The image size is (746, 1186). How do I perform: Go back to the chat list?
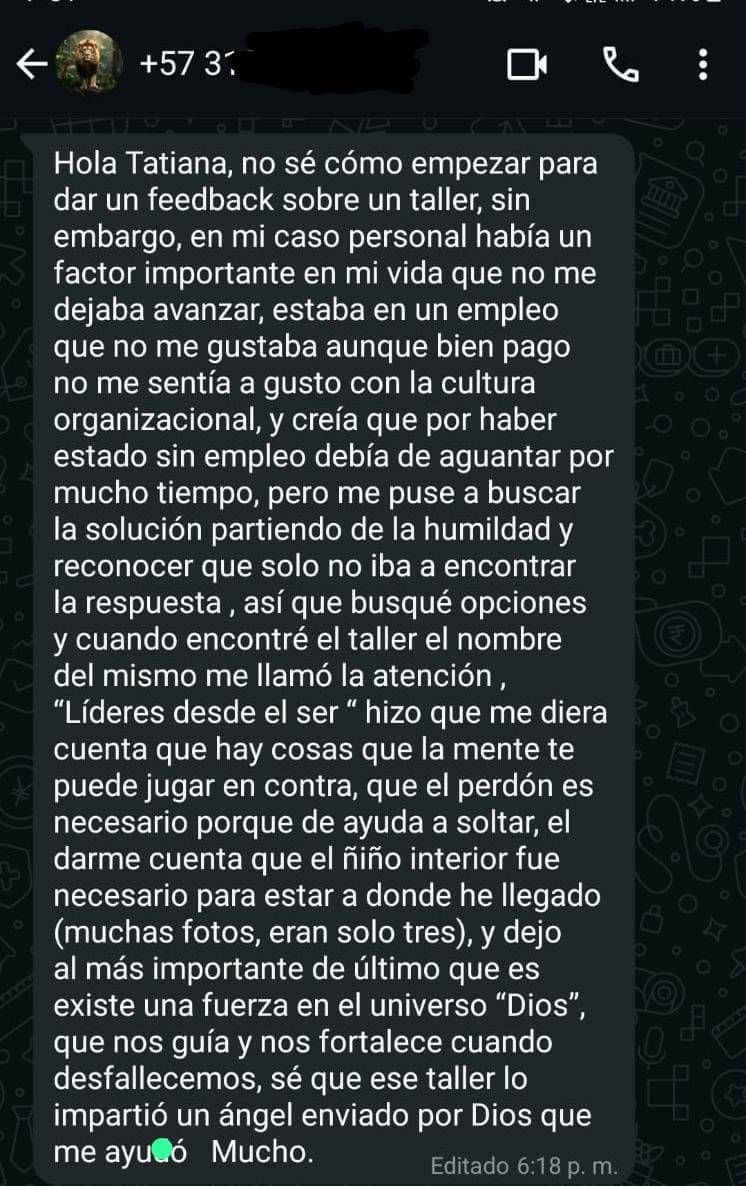coord(32,65)
